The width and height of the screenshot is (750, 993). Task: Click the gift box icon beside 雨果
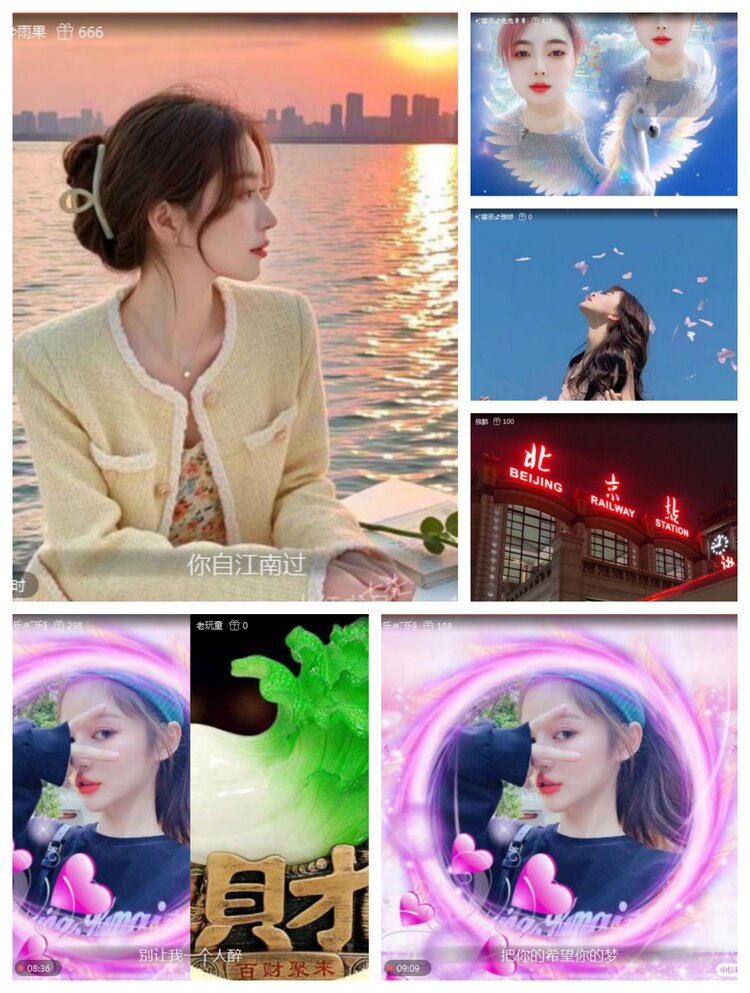pos(65,29)
